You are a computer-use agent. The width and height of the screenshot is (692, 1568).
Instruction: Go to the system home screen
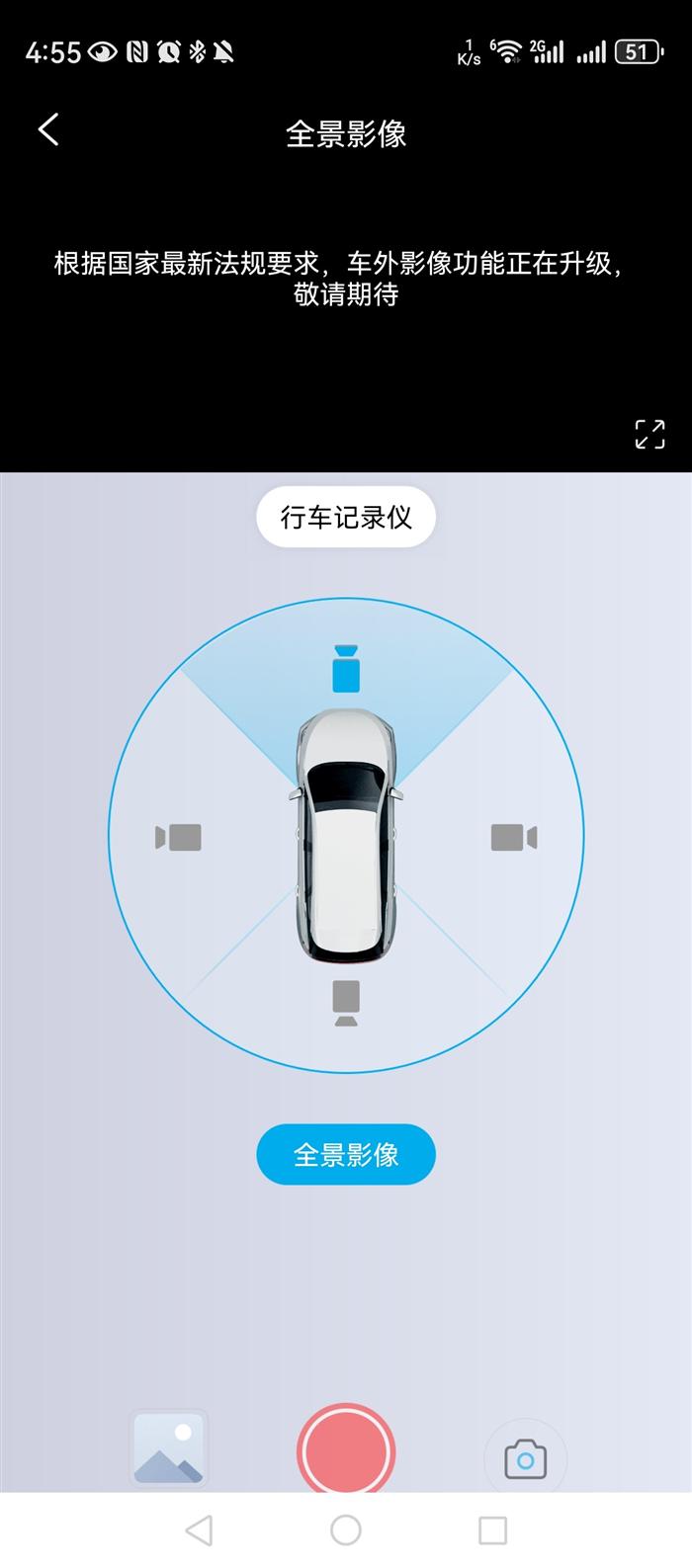(x=346, y=1530)
